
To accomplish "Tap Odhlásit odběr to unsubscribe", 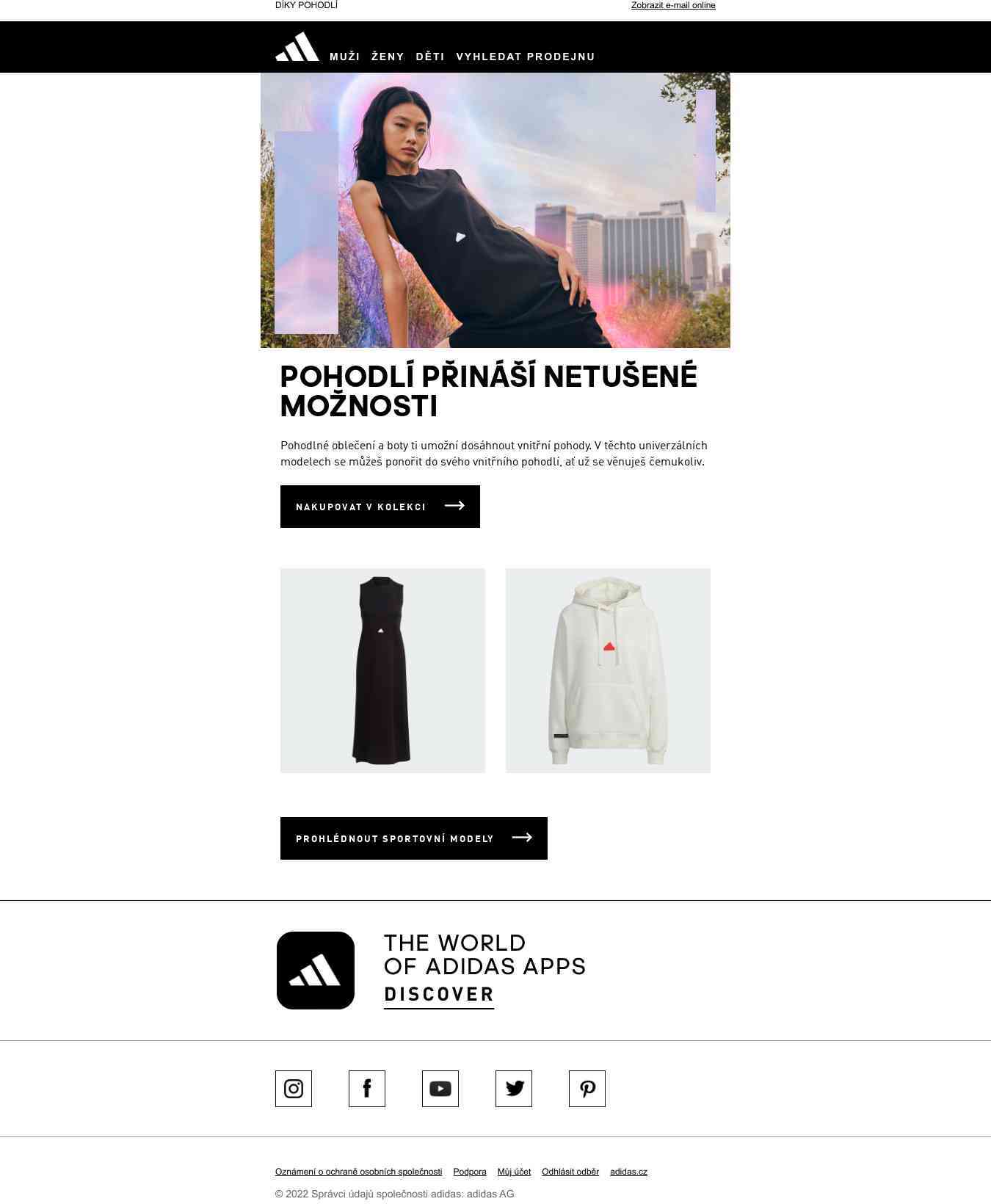I will [x=570, y=1172].
